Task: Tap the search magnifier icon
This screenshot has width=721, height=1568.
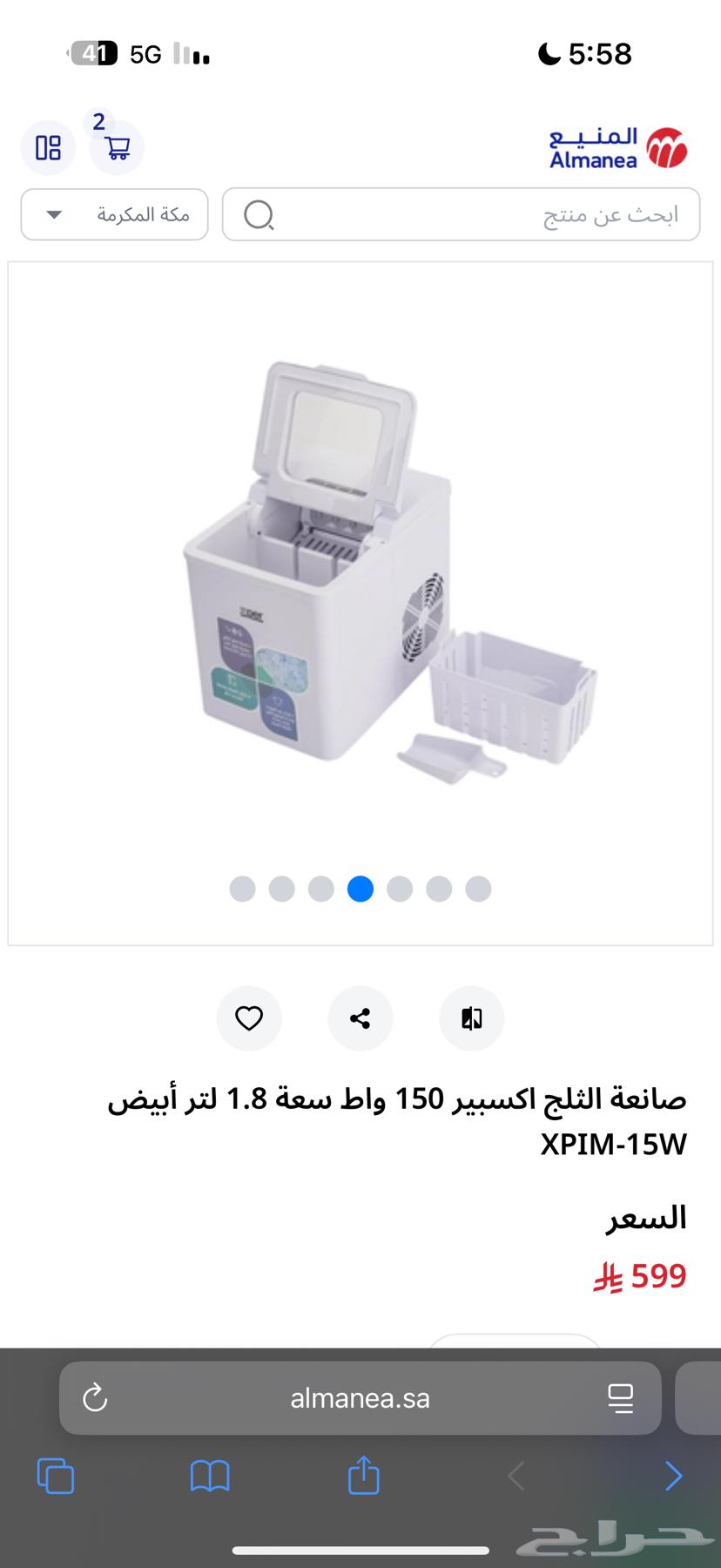Action: click(x=257, y=214)
